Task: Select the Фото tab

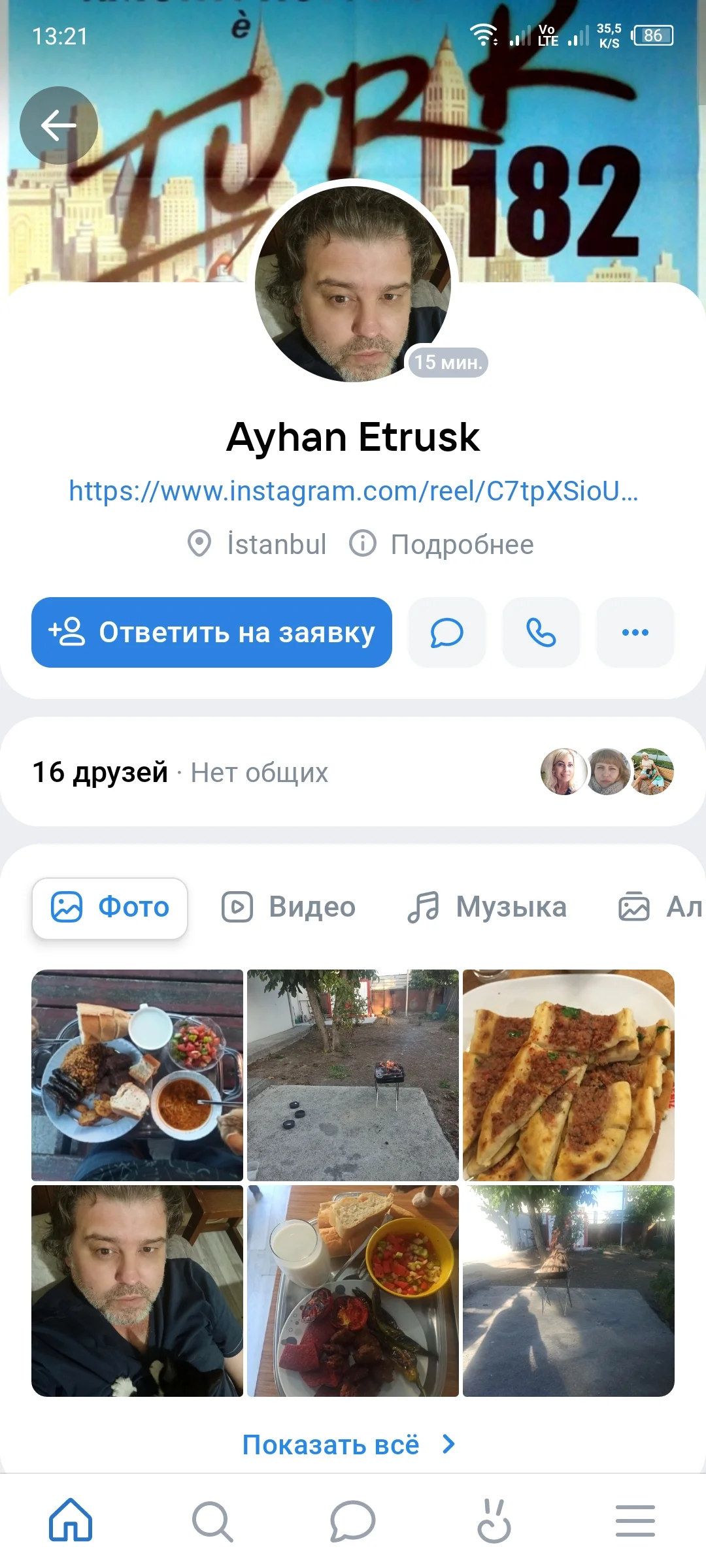Action: click(x=109, y=907)
